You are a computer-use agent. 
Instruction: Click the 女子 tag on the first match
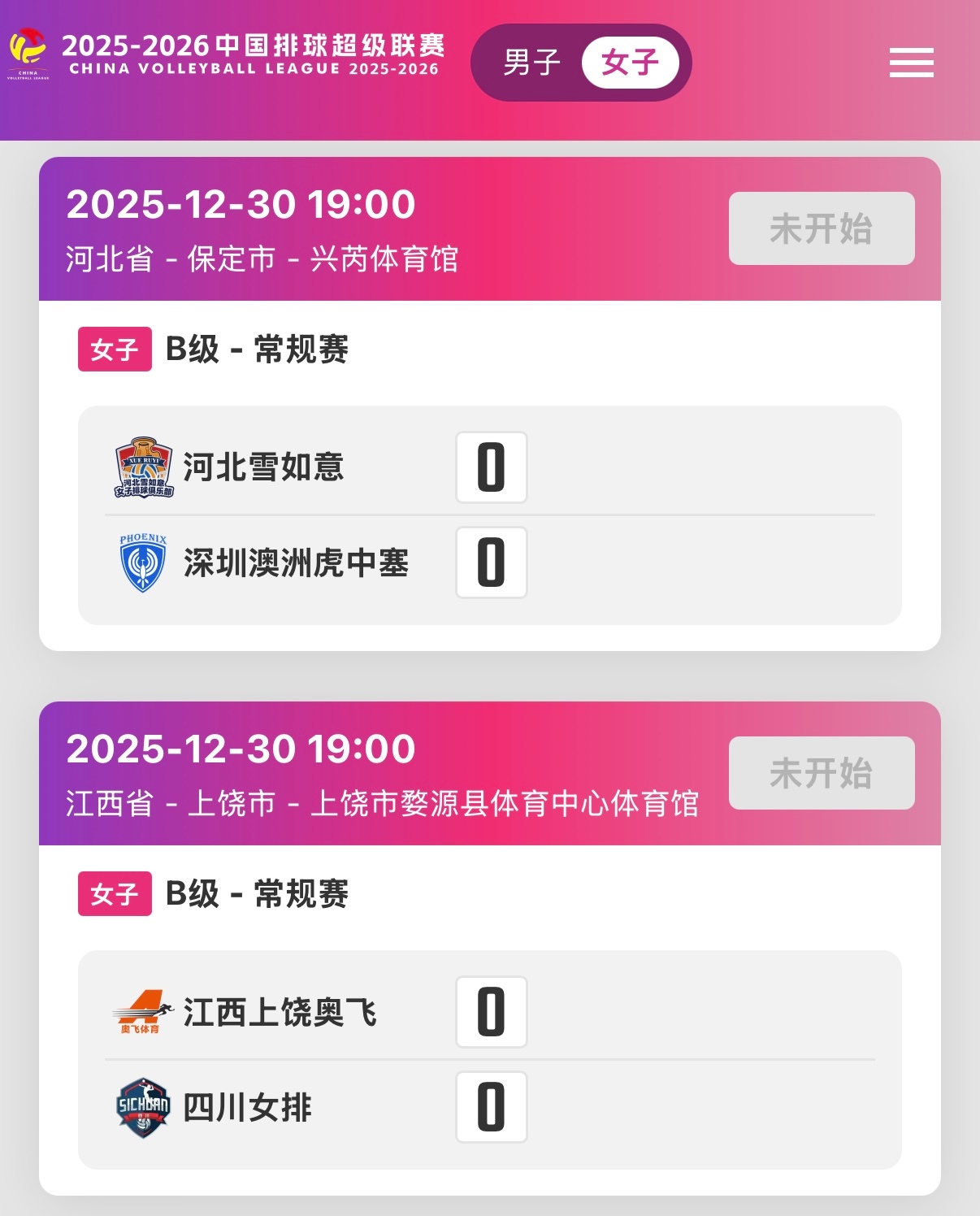(113, 348)
